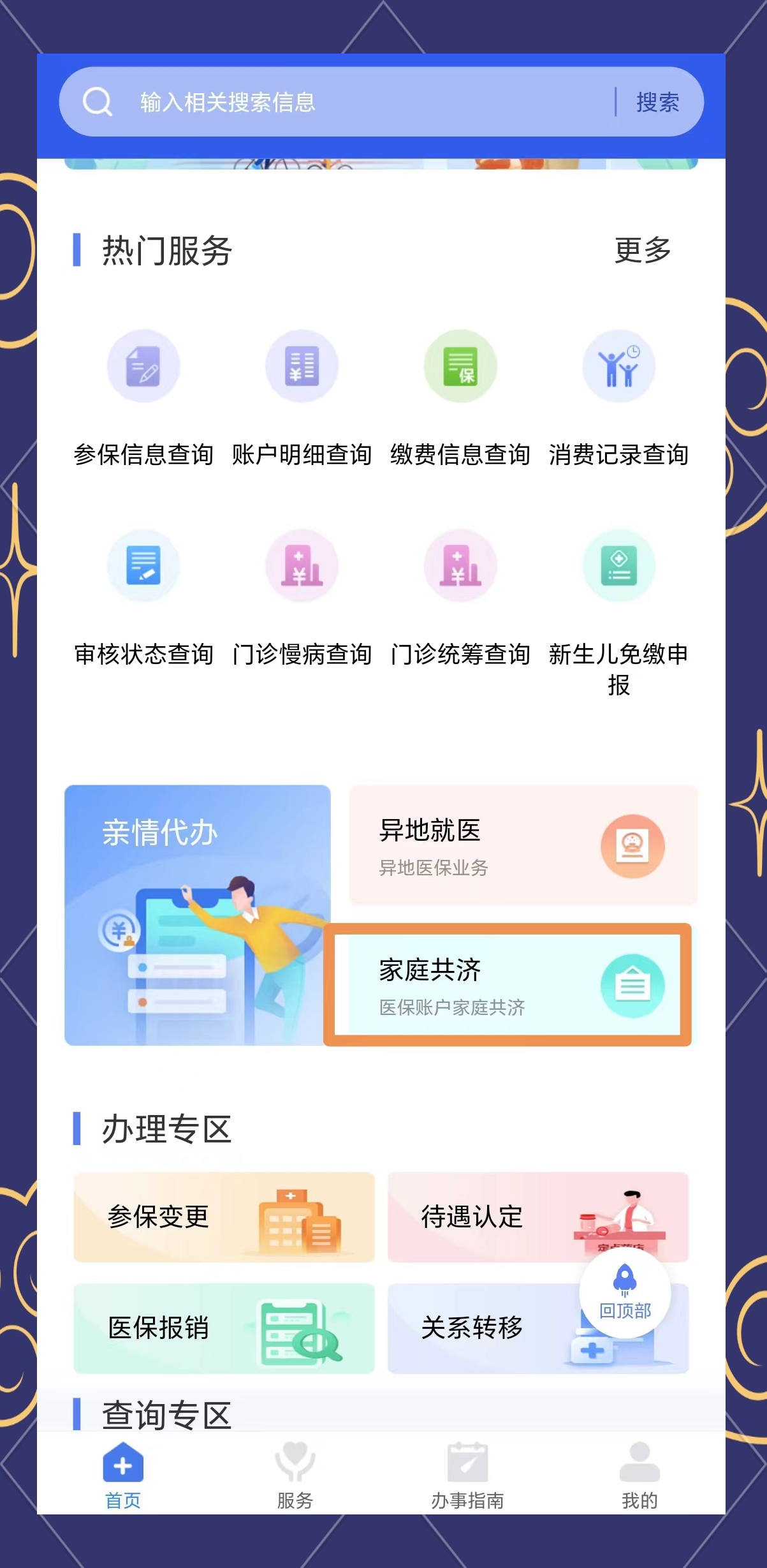The width and height of the screenshot is (767, 1568).
Task: Switch to the 我的 tab
Action: [x=639, y=1475]
